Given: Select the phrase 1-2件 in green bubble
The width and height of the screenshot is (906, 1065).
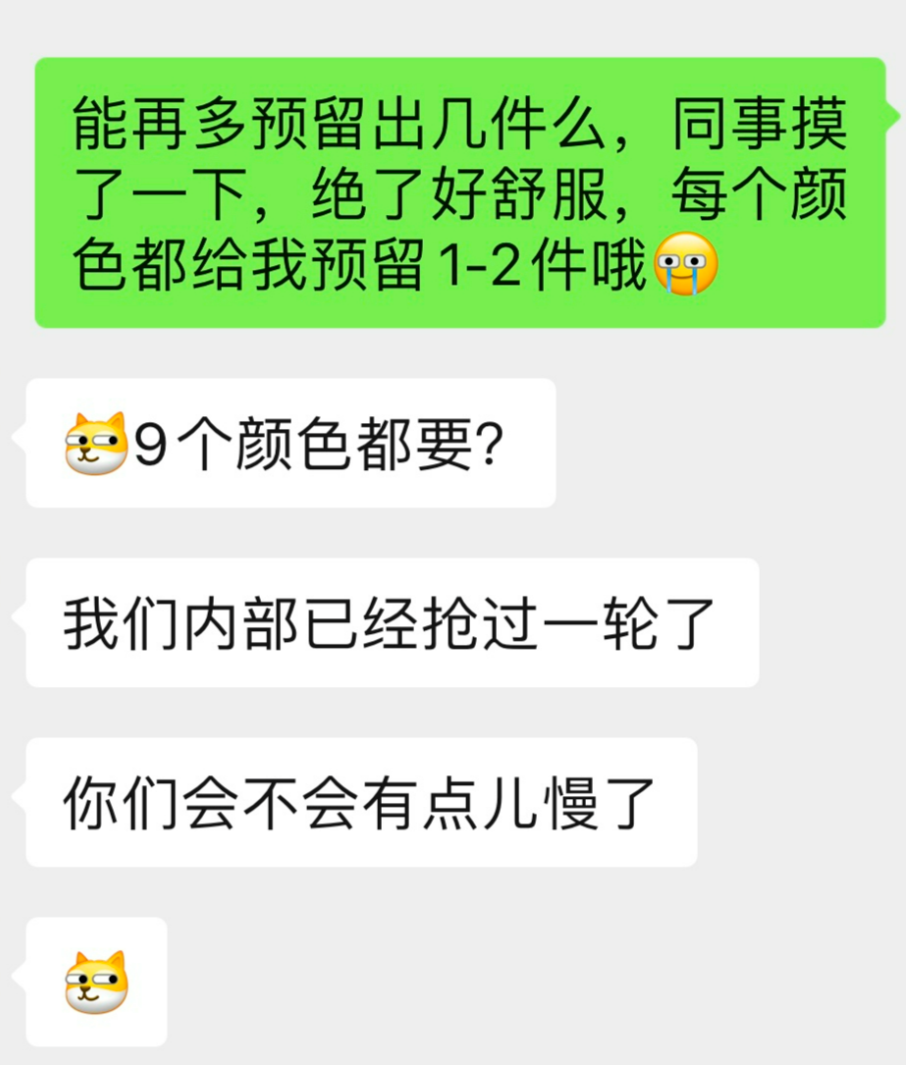Looking at the screenshot, I should (530, 263).
